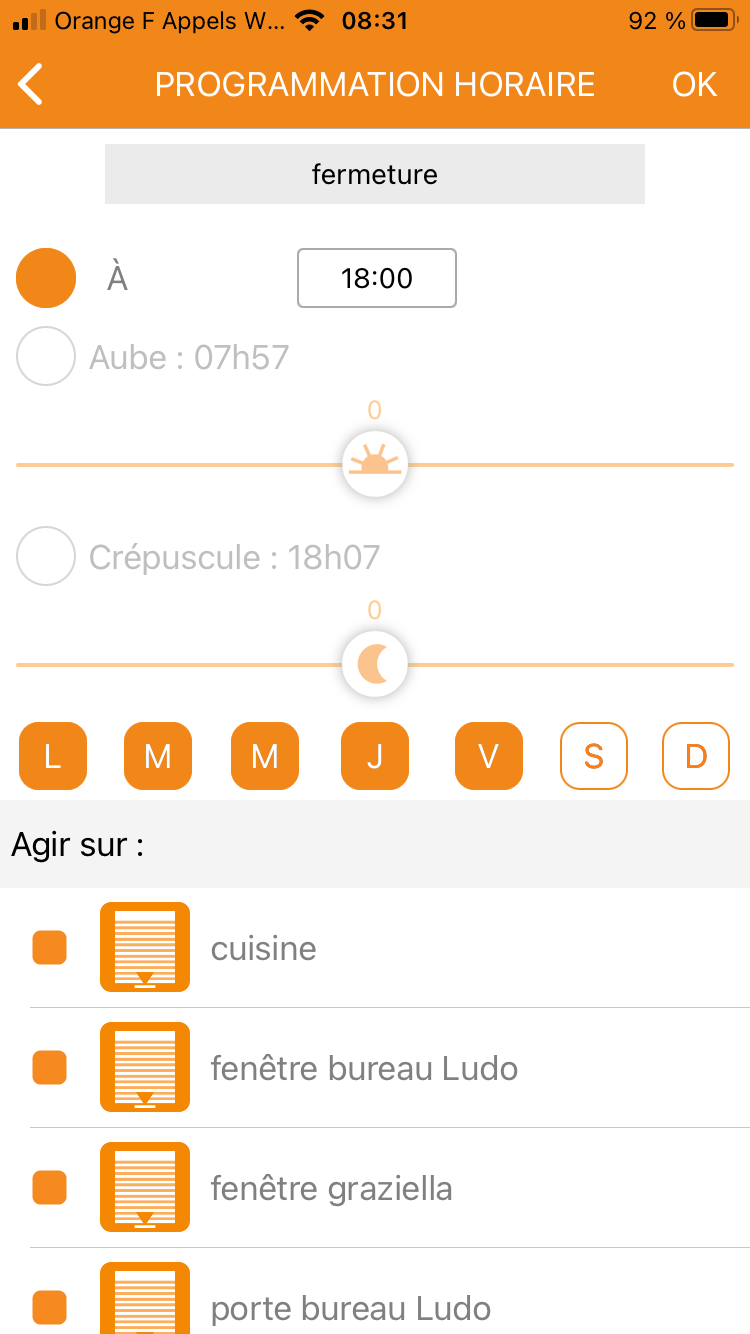Enable the S day button
This screenshot has width=750, height=1334.
(594, 756)
